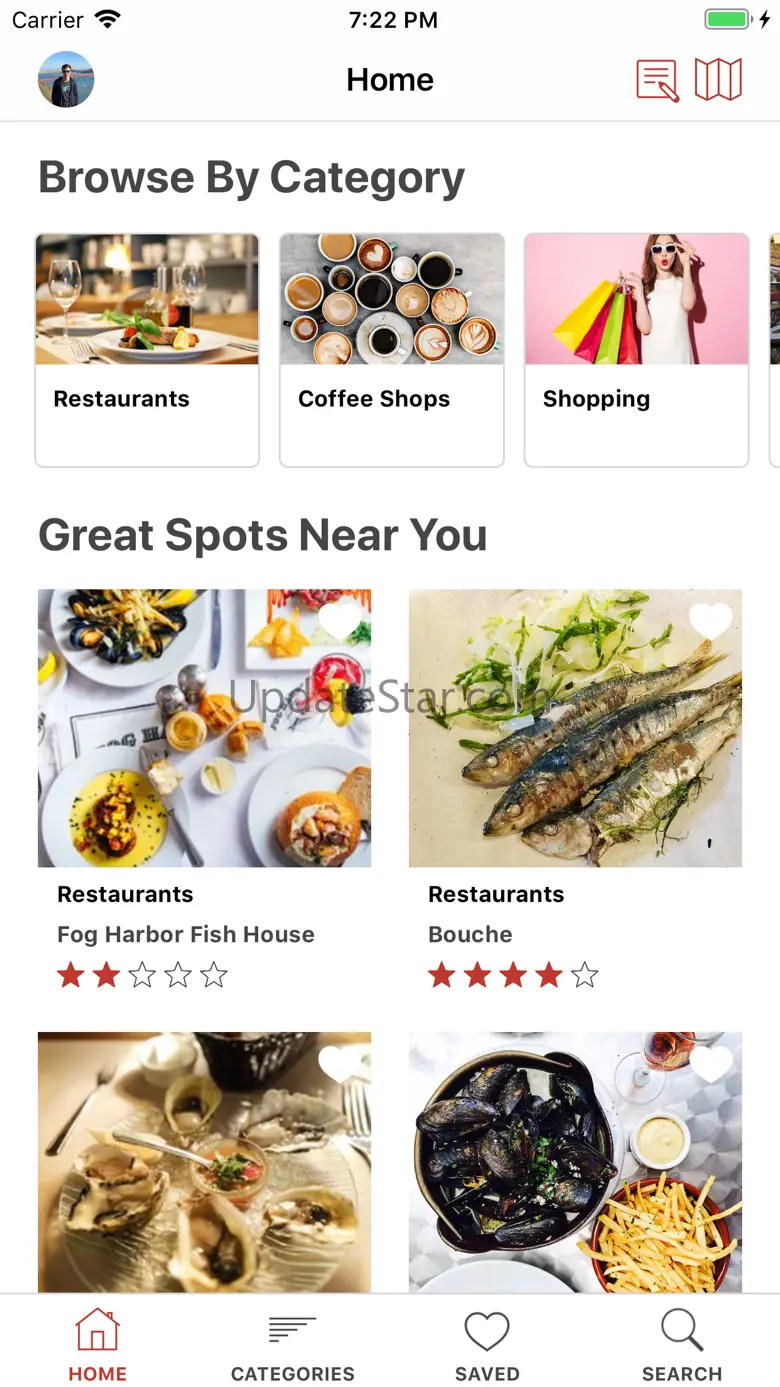Open the Search tab
Image resolution: width=780 pixels, height=1387 pixels.
682,1345
